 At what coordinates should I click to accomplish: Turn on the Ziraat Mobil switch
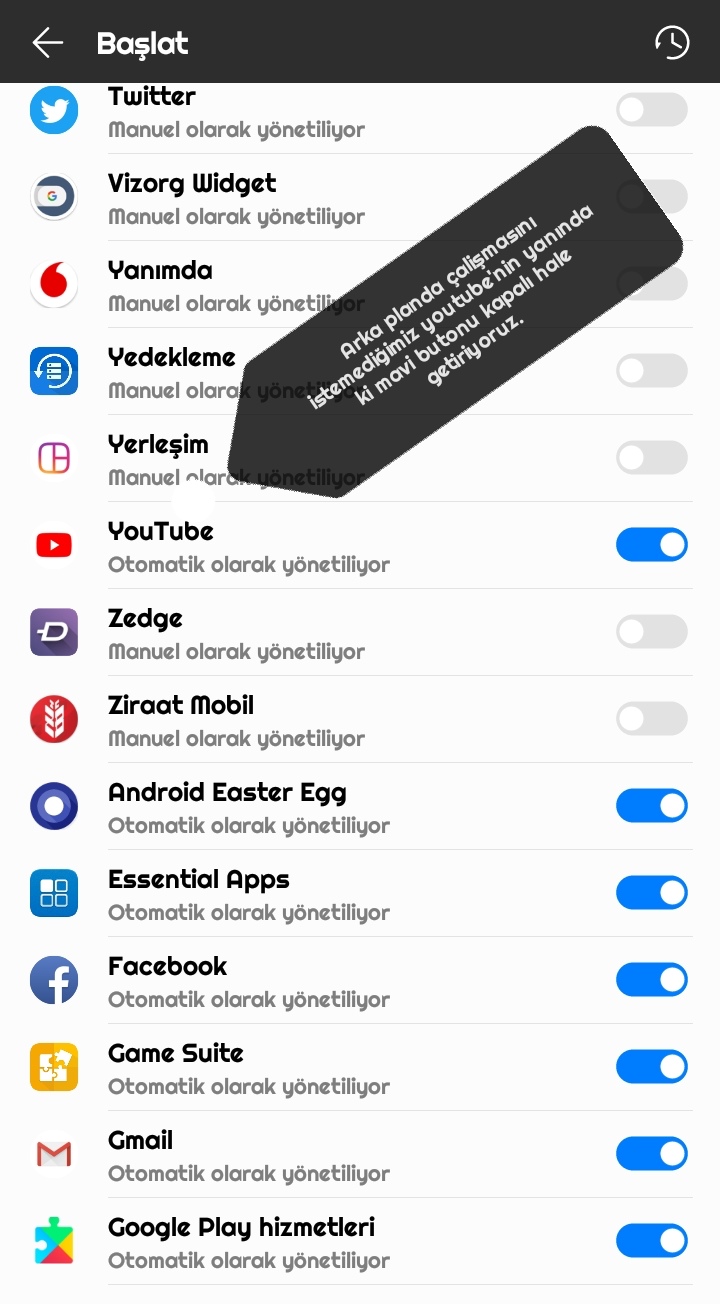tap(651, 719)
